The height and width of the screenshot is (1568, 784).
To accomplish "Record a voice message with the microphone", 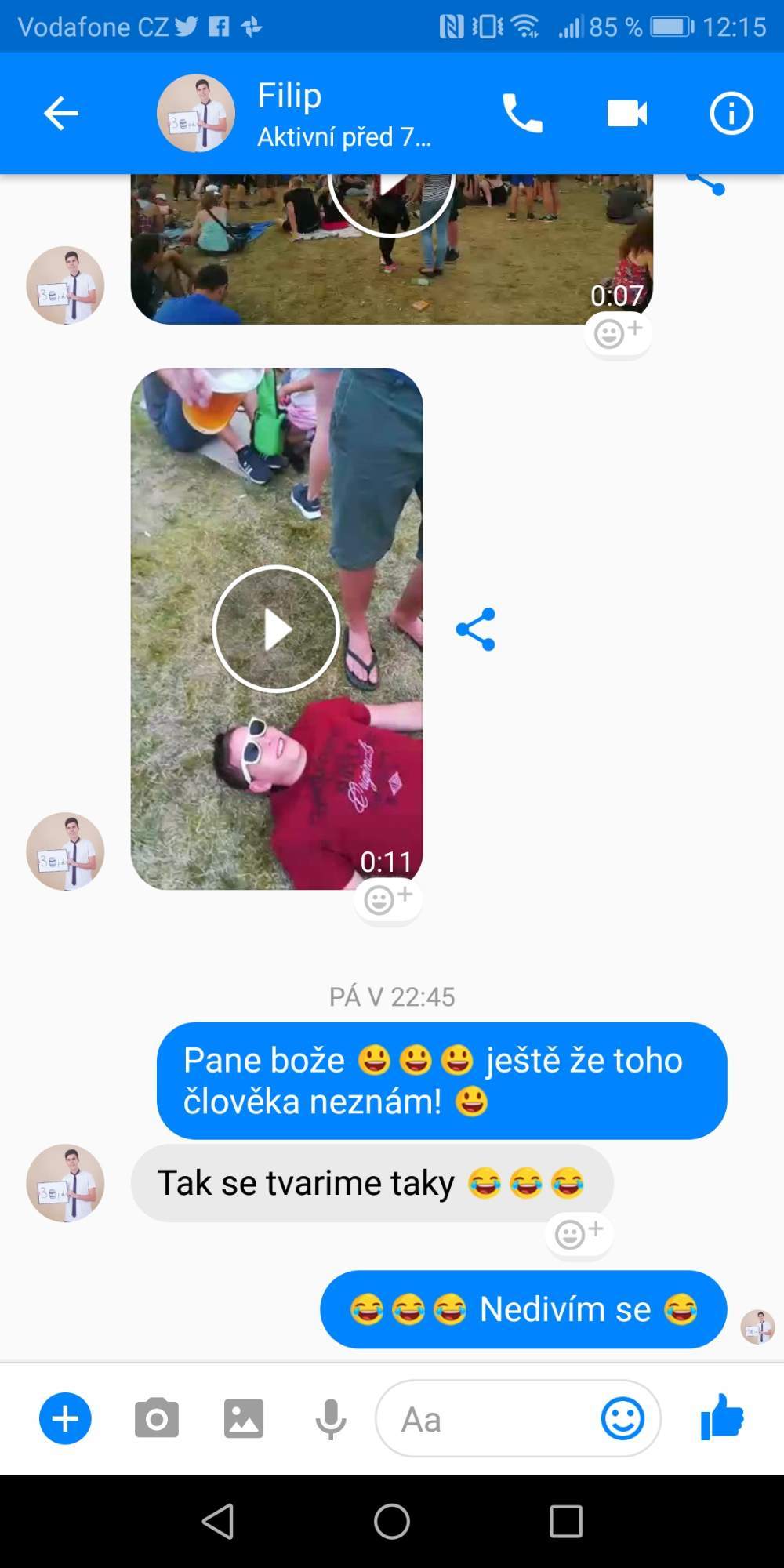I will (331, 1418).
